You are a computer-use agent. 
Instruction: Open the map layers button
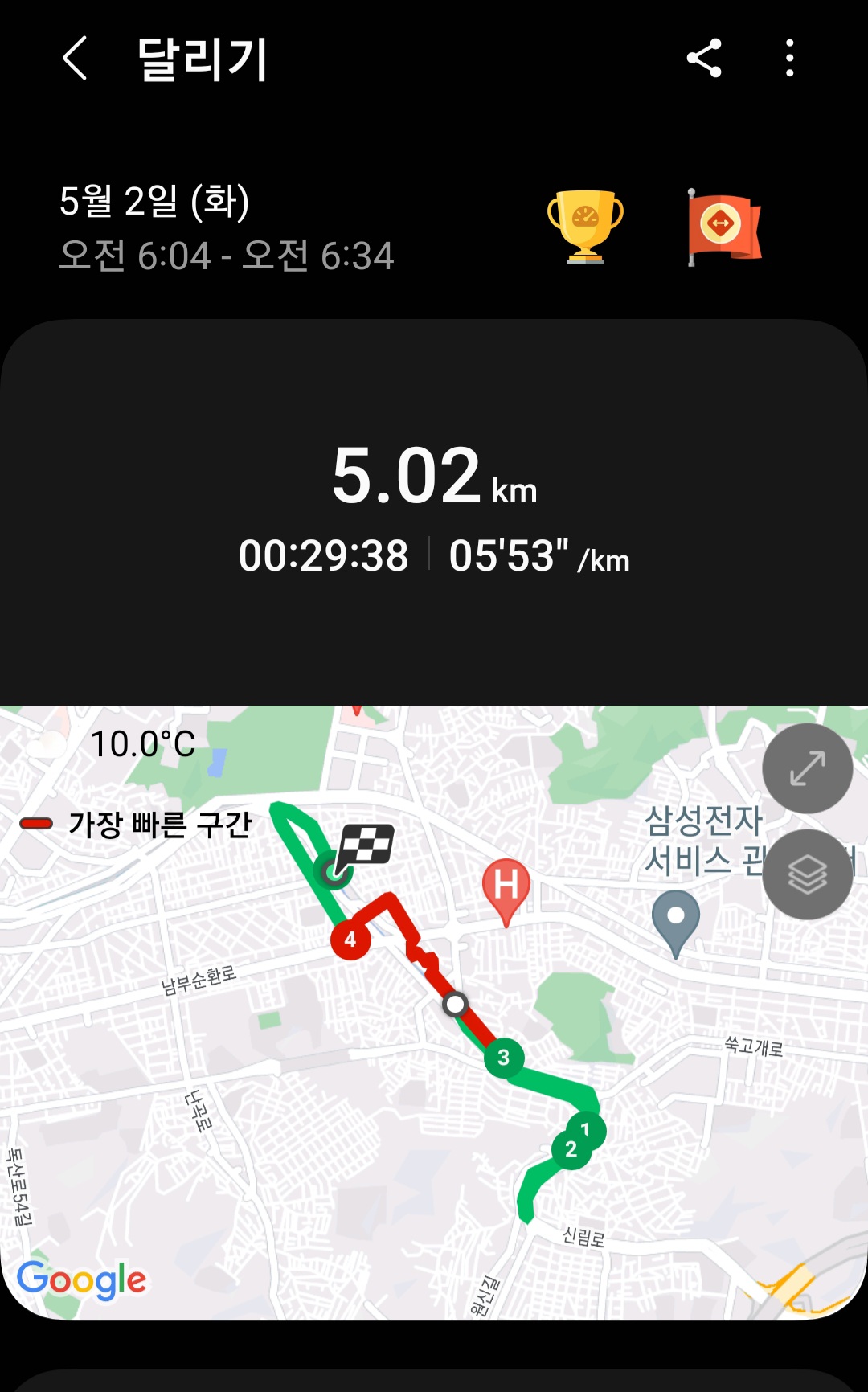807,874
